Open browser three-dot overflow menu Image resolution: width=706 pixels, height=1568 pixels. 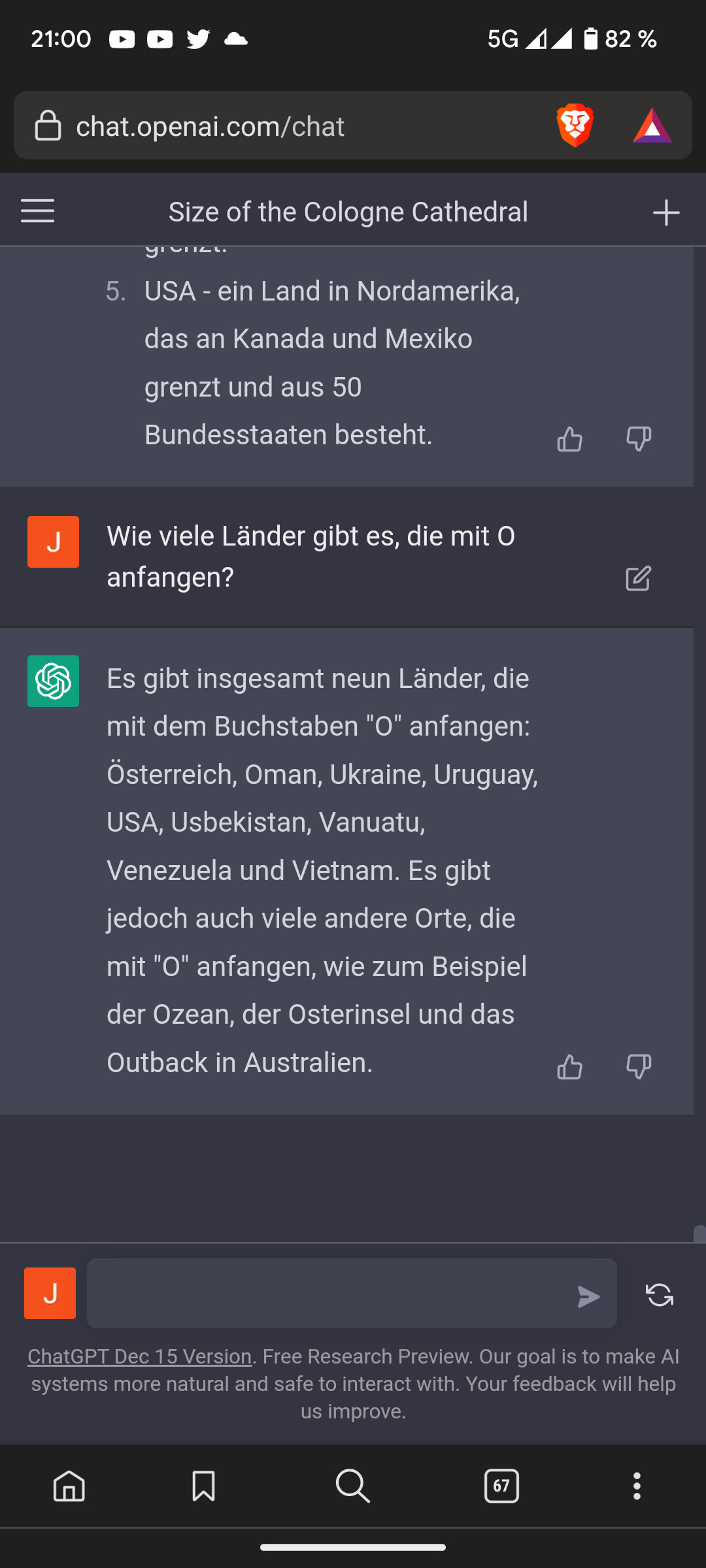pyautogui.click(x=637, y=1486)
